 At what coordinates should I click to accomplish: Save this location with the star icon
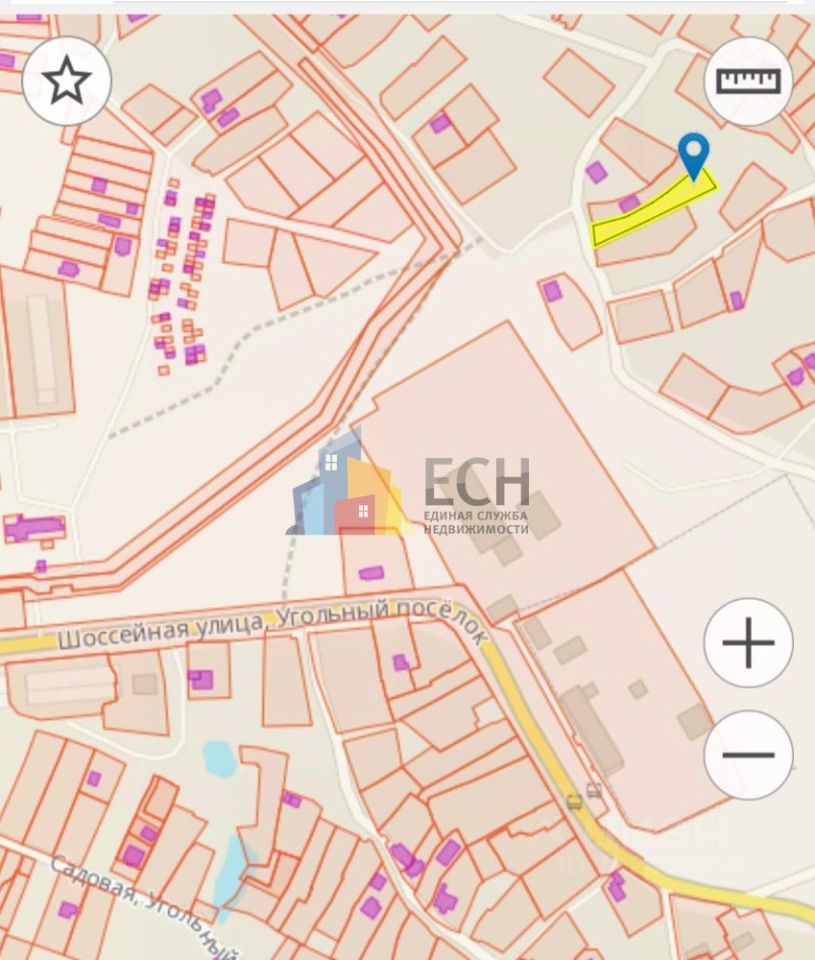[66, 81]
